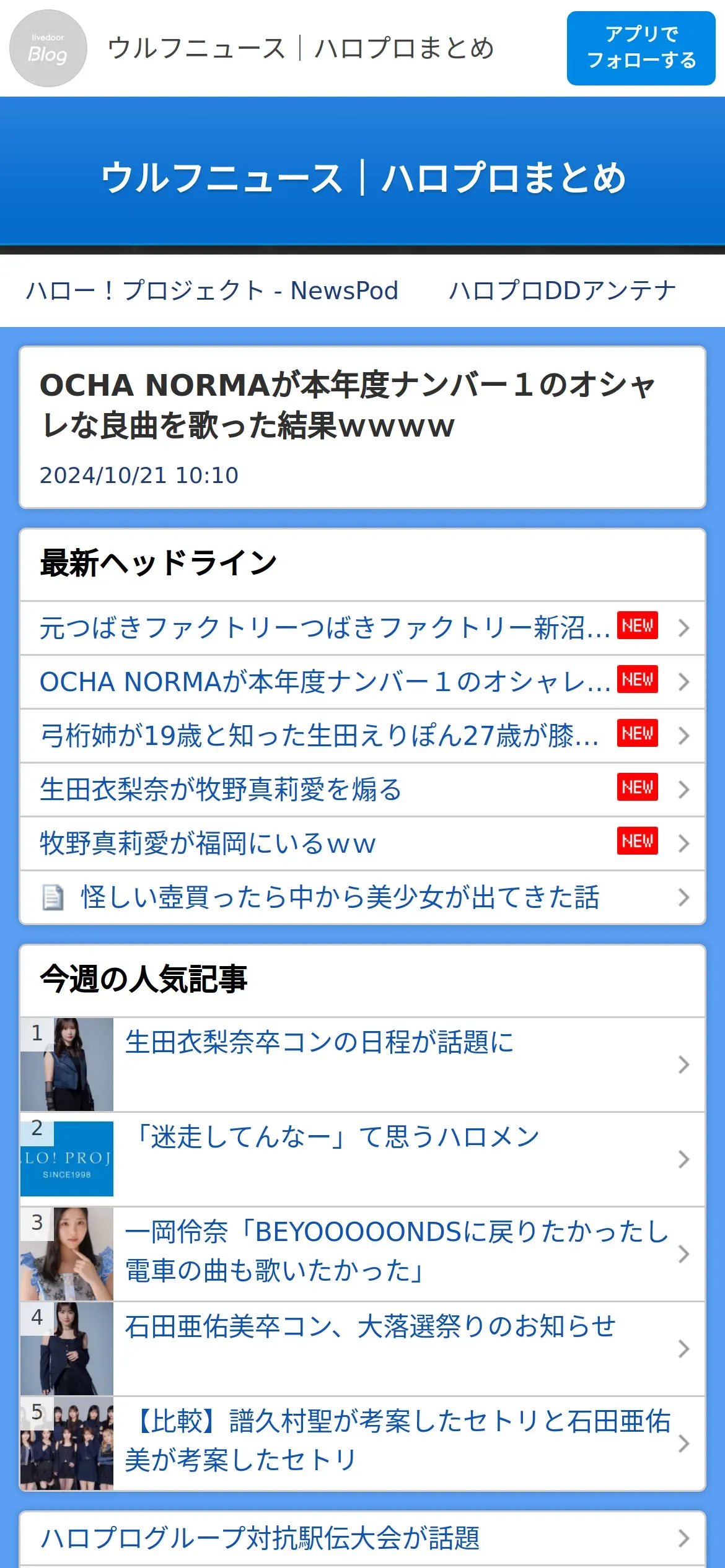Open ハロー！プロジェクト - NewsPod link
The height and width of the screenshot is (1568, 725).
pyautogui.click(x=212, y=290)
